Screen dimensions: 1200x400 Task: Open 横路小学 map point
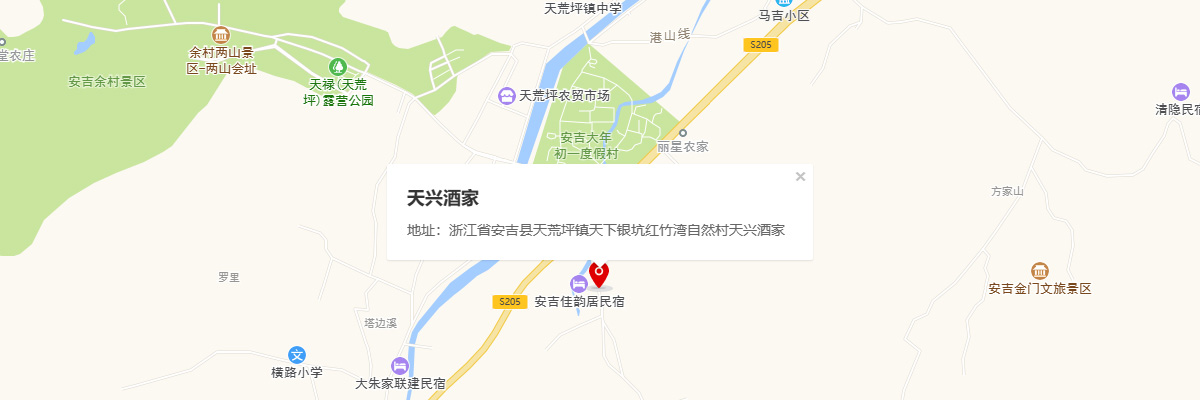pos(297,355)
